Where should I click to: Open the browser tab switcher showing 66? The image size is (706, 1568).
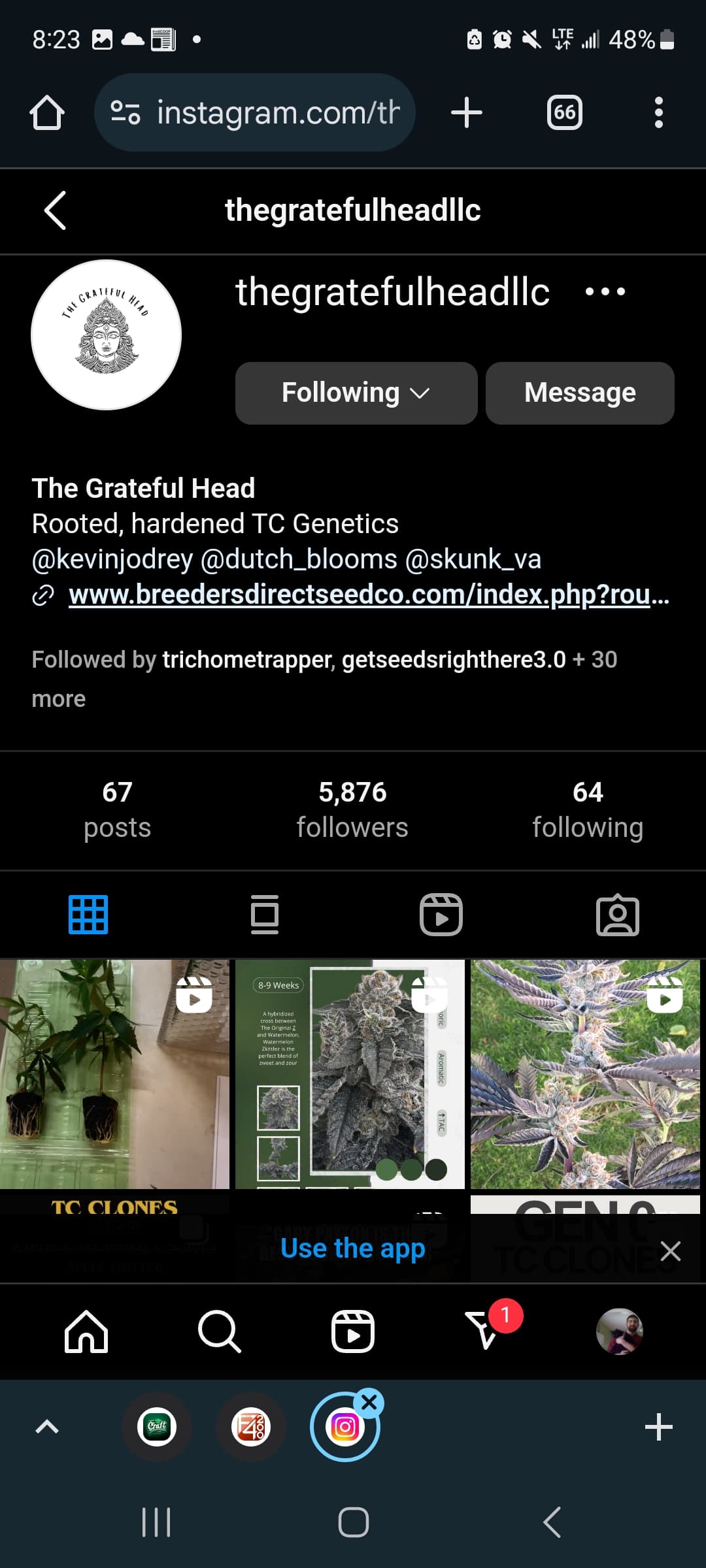click(565, 112)
